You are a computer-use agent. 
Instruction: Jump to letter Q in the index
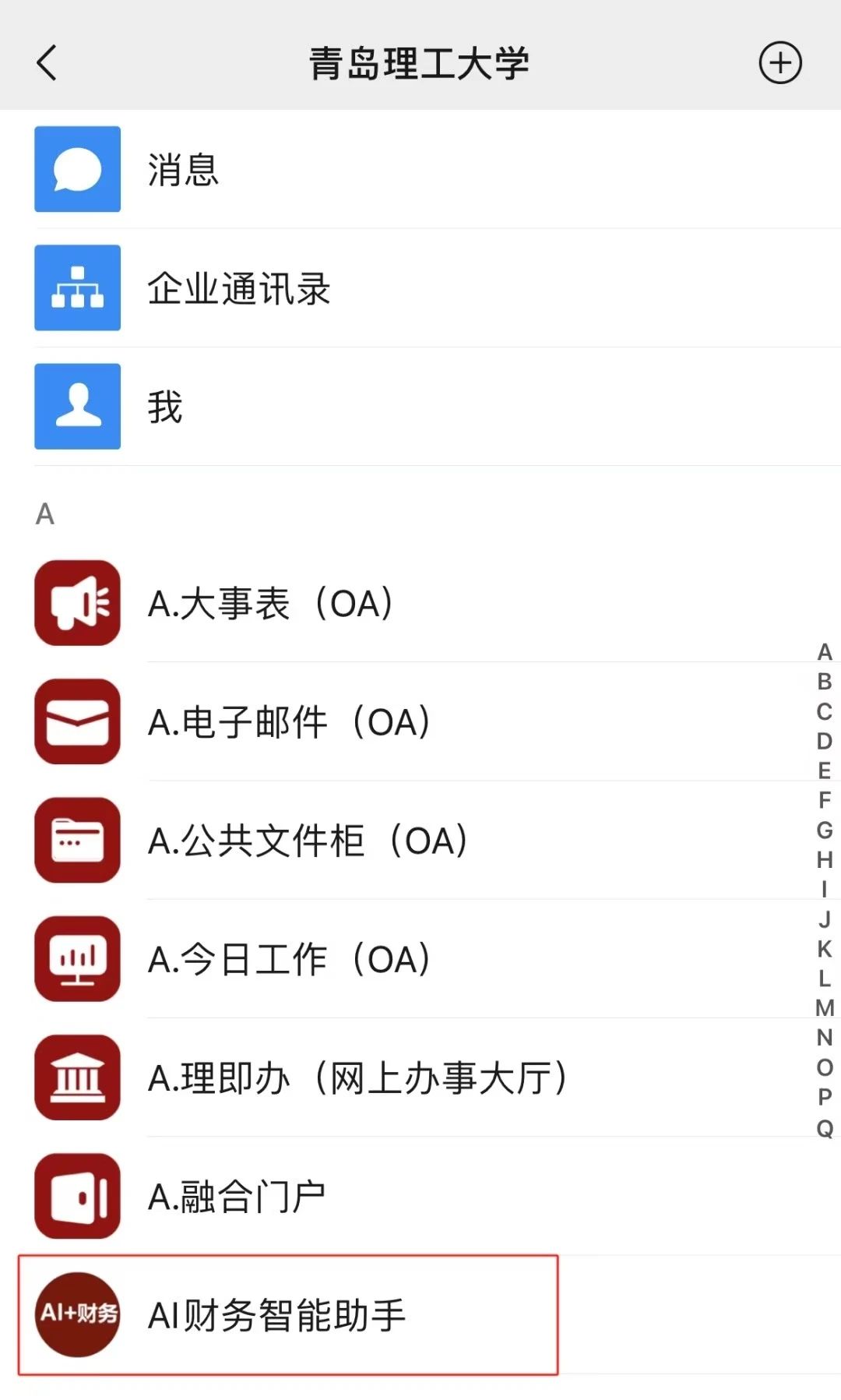tap(825, 1127)
